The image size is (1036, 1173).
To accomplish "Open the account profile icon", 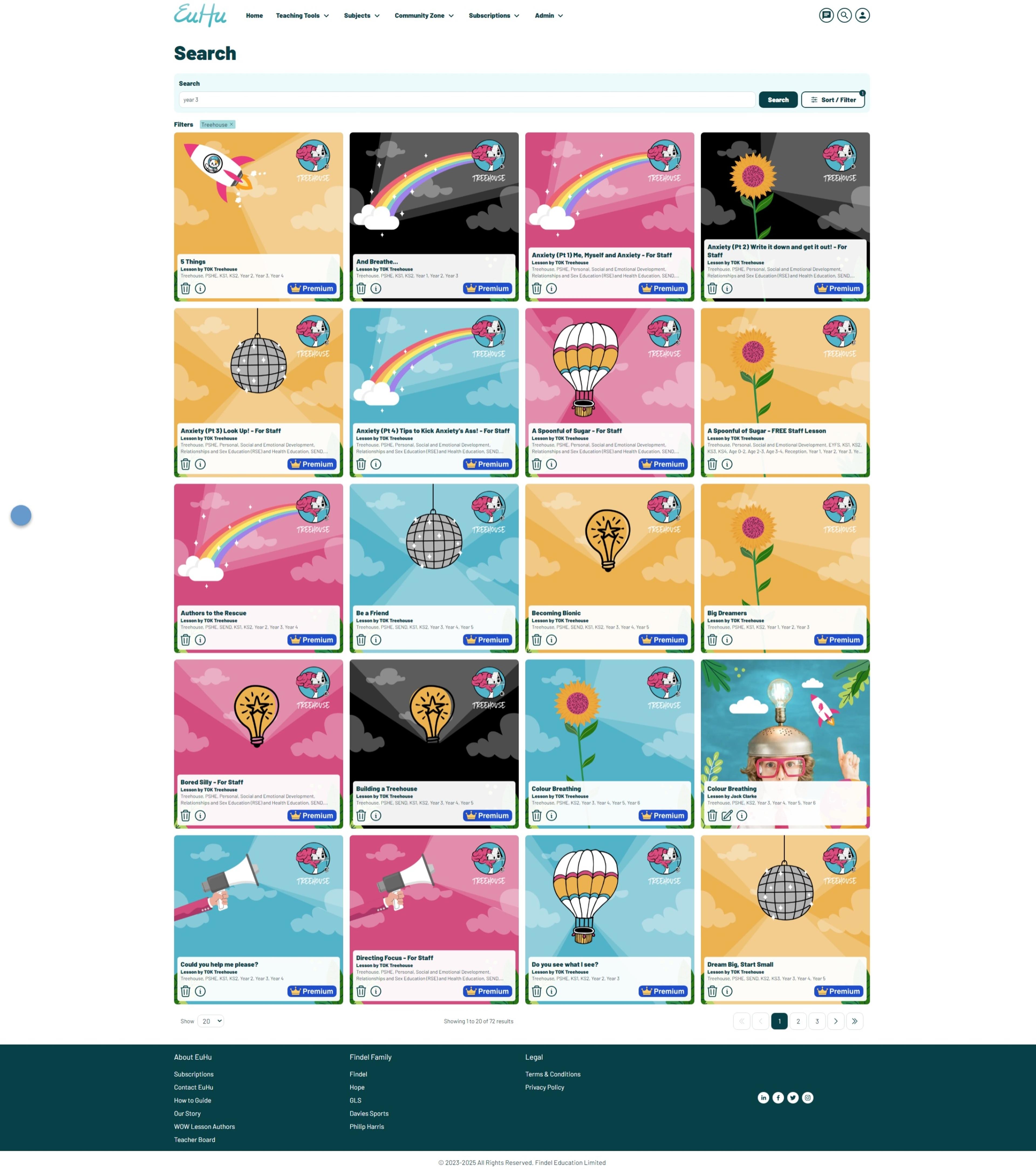I will [x=862, y=15].
